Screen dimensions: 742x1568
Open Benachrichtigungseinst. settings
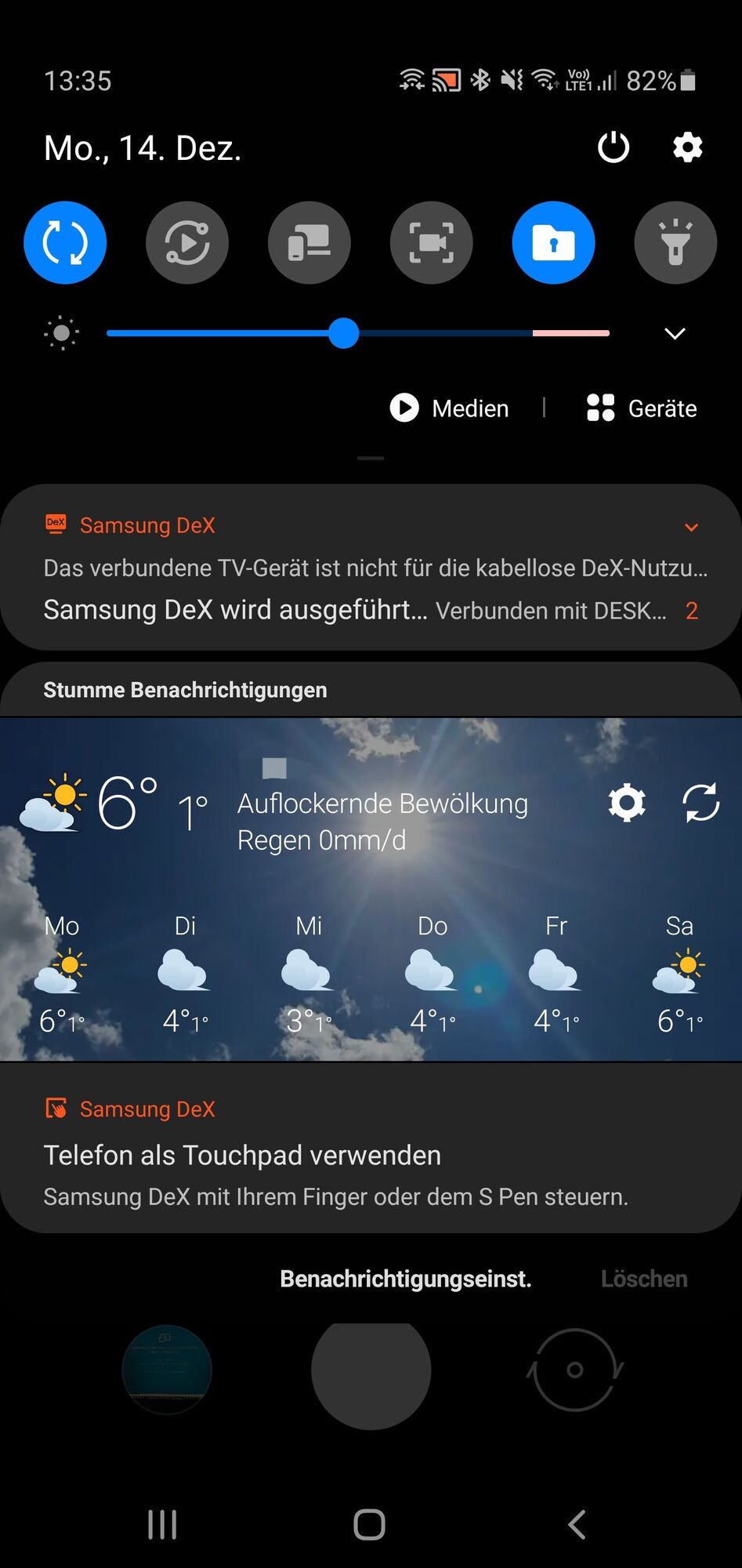[406, 1279]
